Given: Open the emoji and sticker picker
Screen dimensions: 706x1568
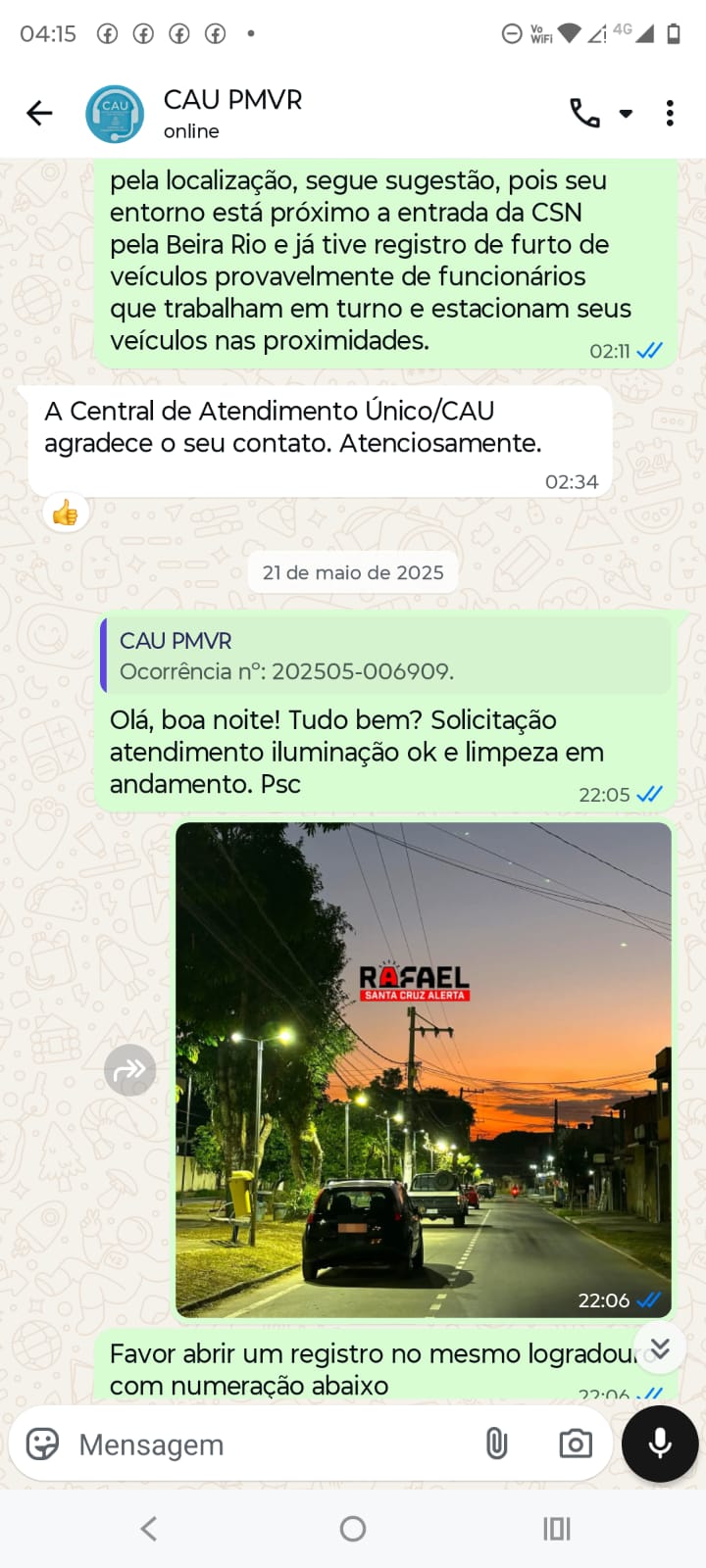Looking at the screenshot, I should 42,1445.
